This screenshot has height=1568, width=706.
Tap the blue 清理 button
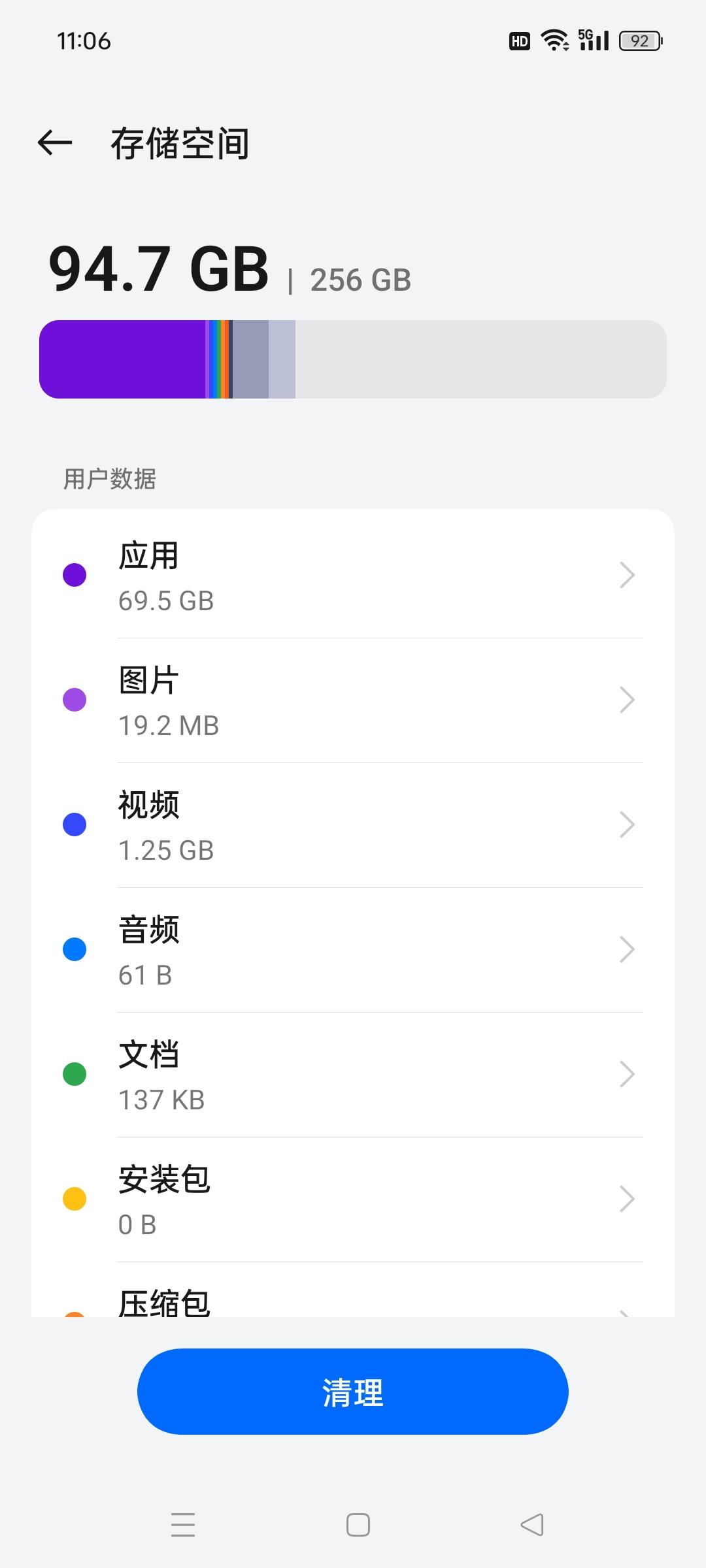pos(353,1392)
